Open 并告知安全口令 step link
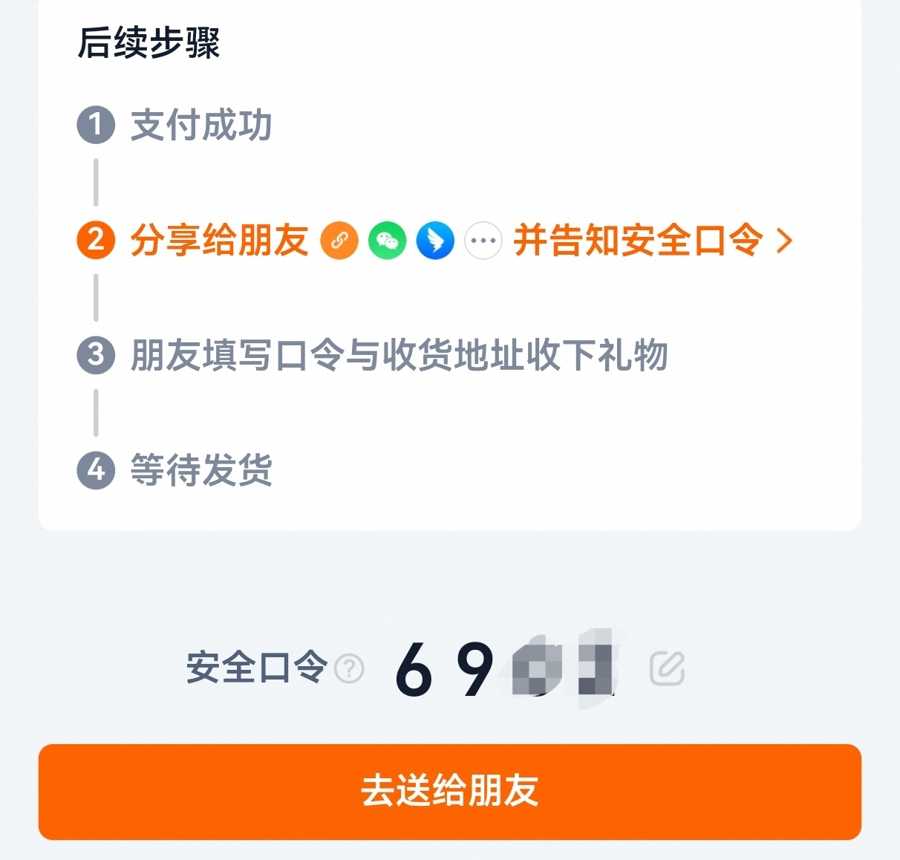Viewport: 900px width, 860px height. (x=652, y=241)
